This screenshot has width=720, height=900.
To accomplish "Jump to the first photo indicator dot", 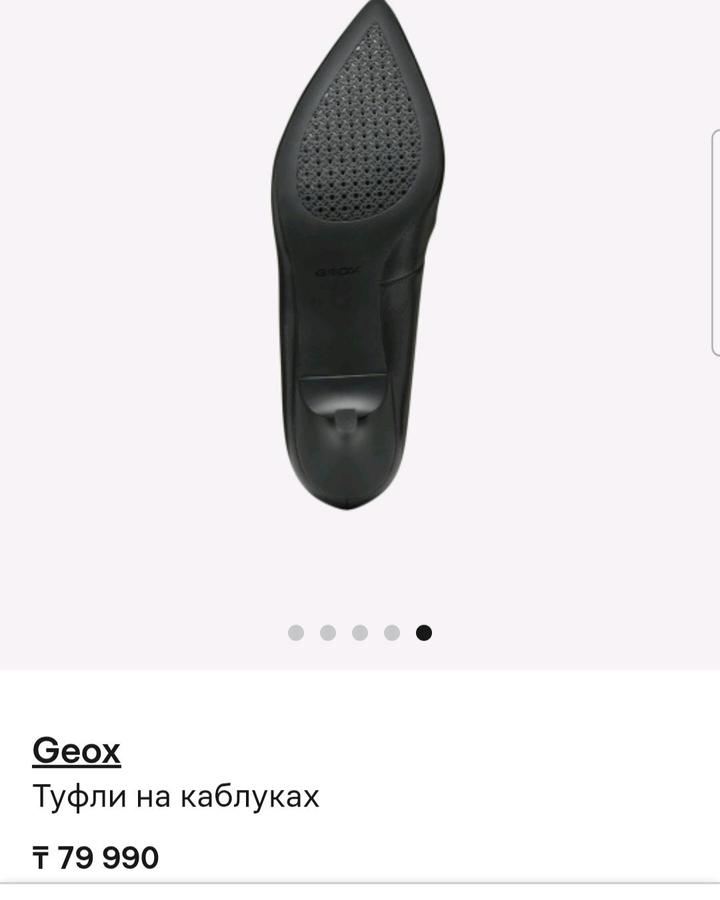I will click(x=296, y=632).
